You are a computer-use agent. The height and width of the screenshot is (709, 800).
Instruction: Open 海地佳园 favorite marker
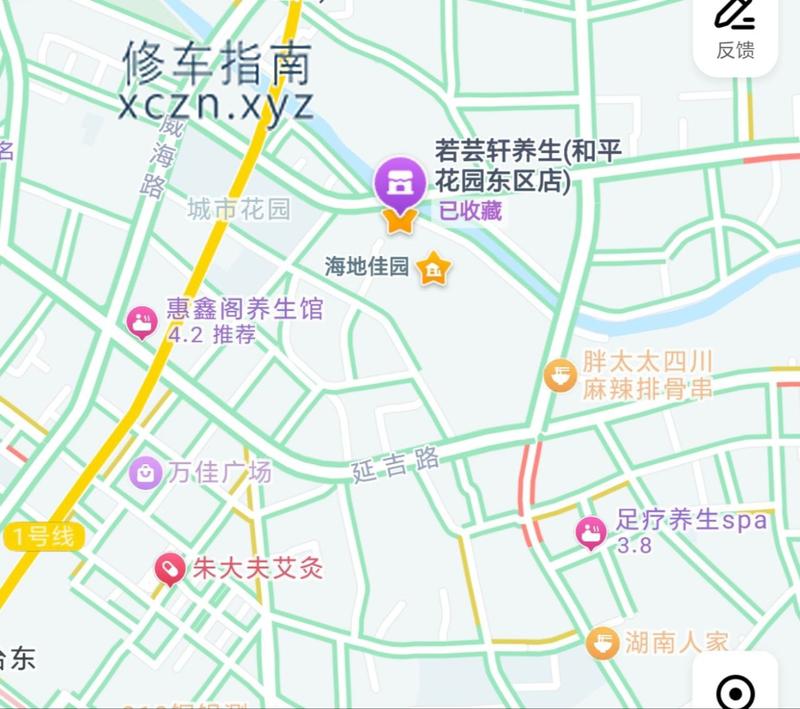[434, 268]
